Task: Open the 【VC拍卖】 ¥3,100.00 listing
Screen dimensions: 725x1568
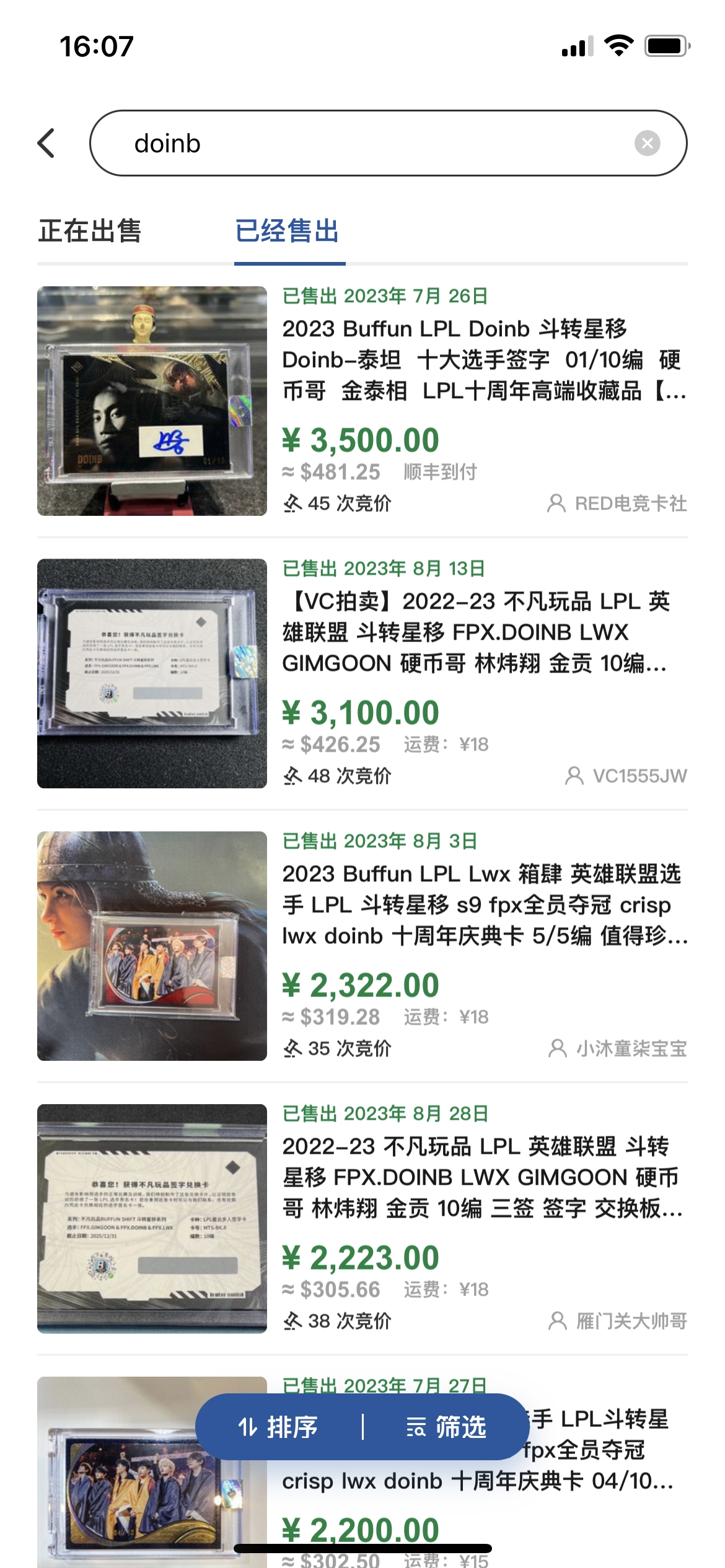Action: coord(483,632)
